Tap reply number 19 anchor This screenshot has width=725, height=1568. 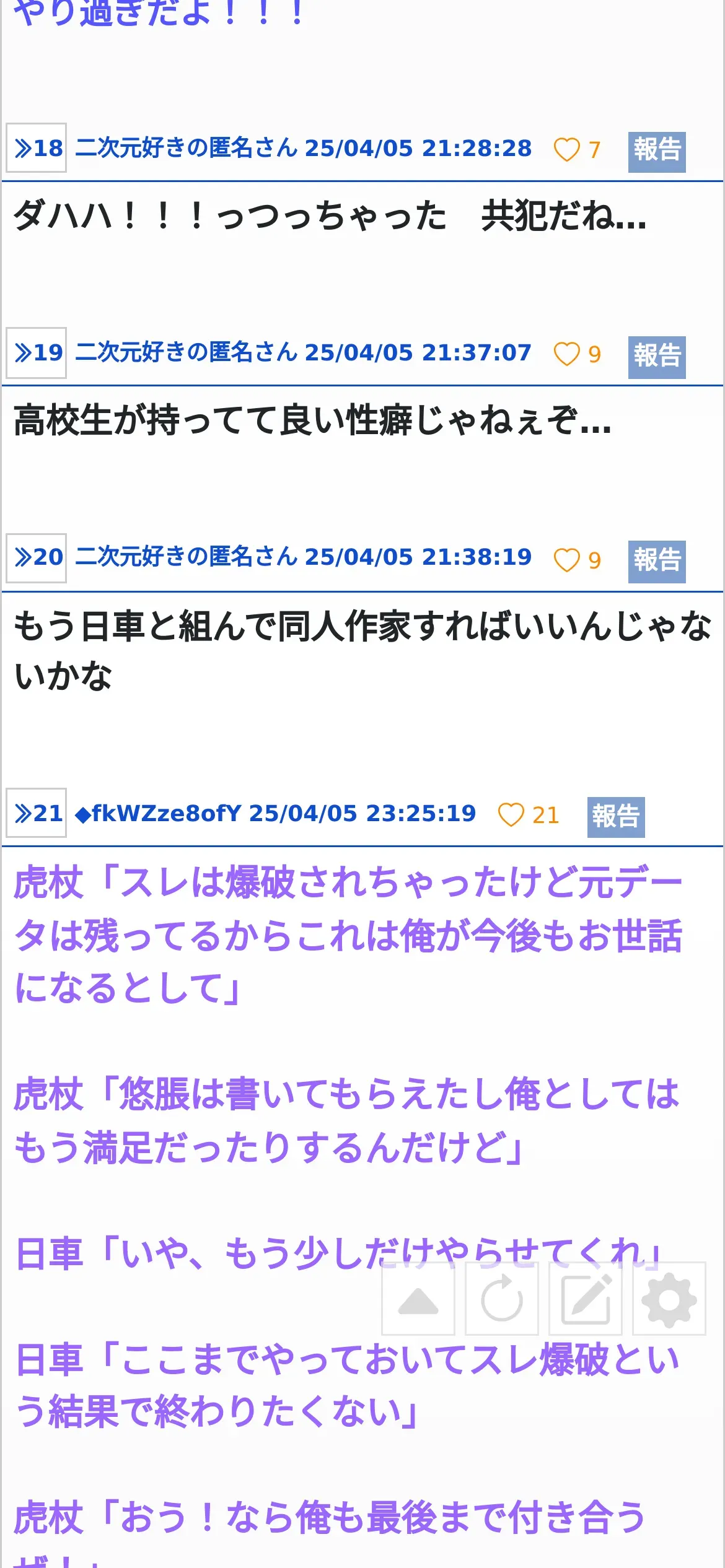point(37,353)
